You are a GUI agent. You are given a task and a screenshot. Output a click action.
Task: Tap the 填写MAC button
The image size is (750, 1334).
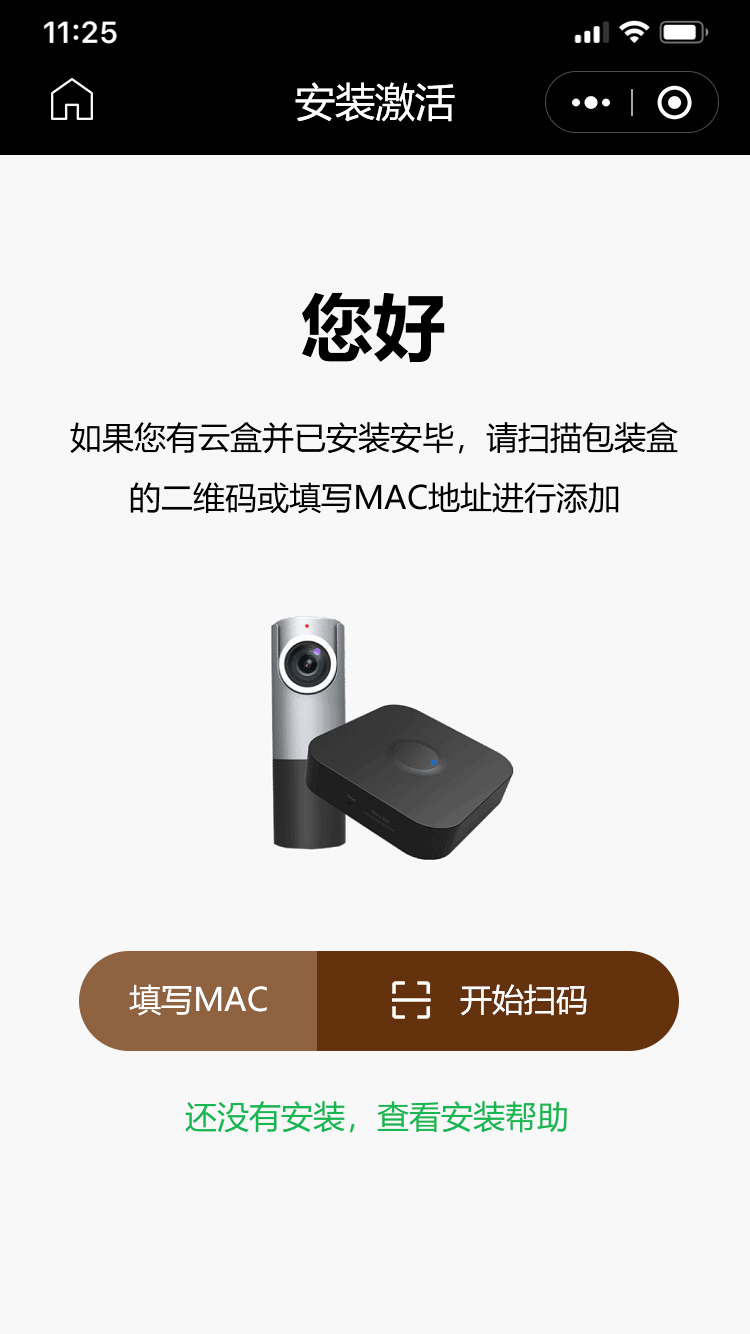point(198,1001)
